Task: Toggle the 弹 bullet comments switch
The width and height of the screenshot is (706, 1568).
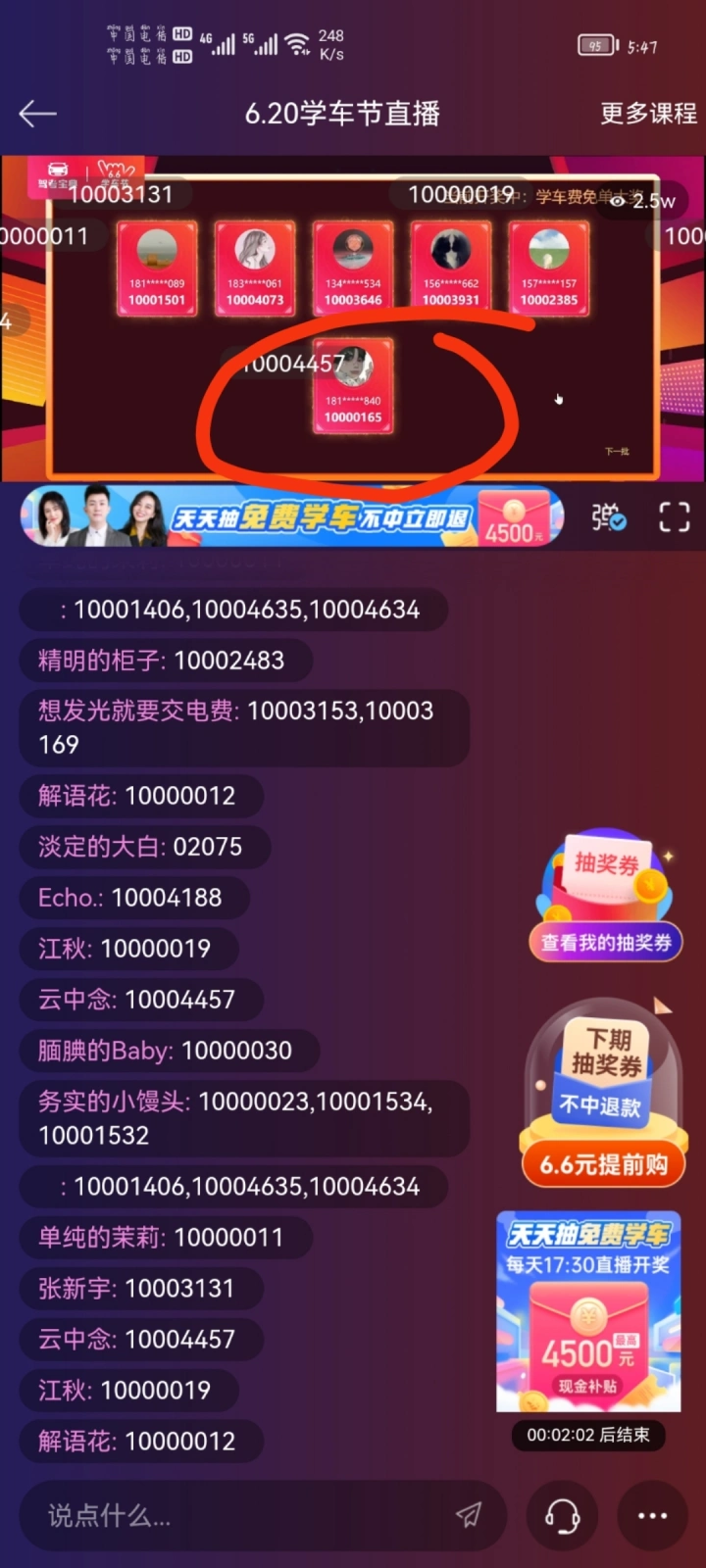Action: click(x=608, y=516)
